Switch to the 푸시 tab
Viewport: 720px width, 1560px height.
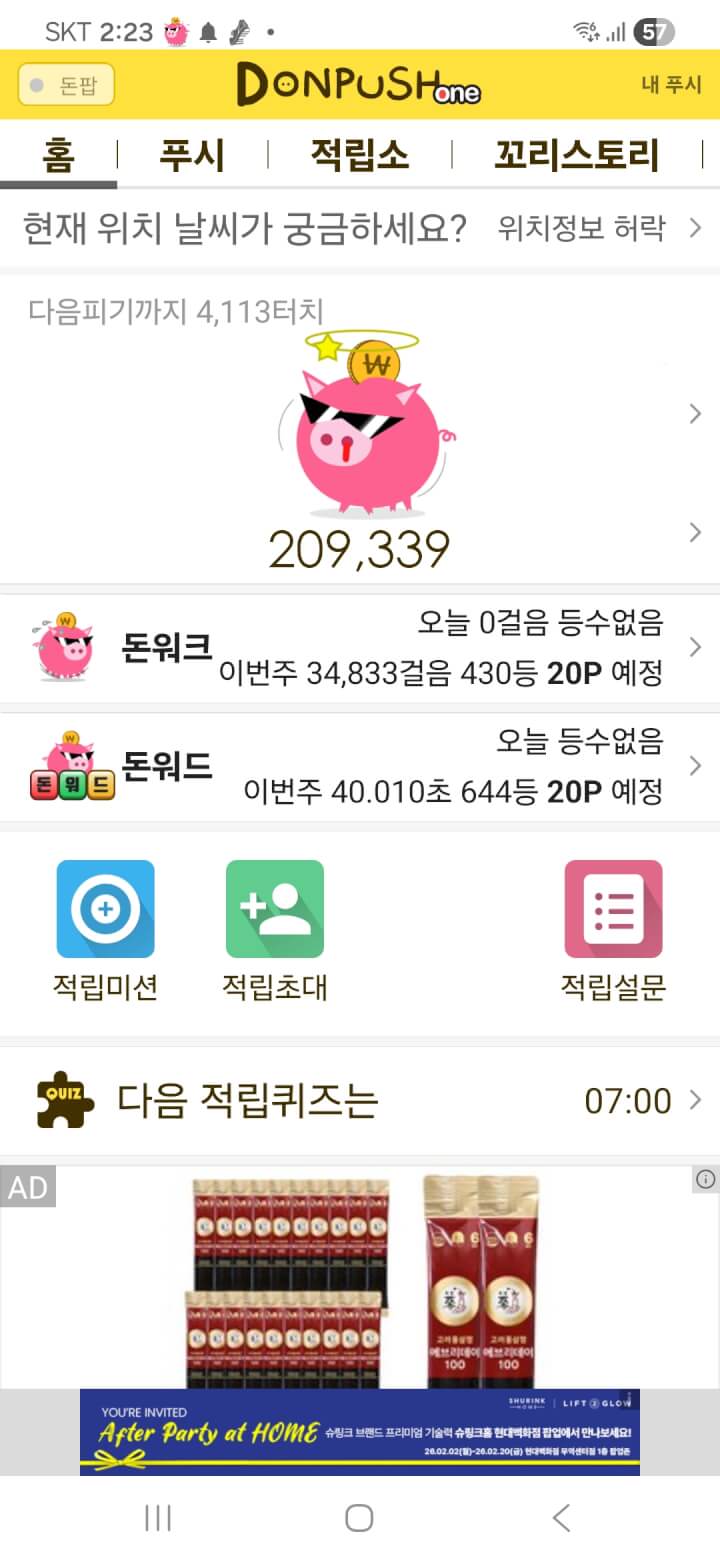point(192,155)
